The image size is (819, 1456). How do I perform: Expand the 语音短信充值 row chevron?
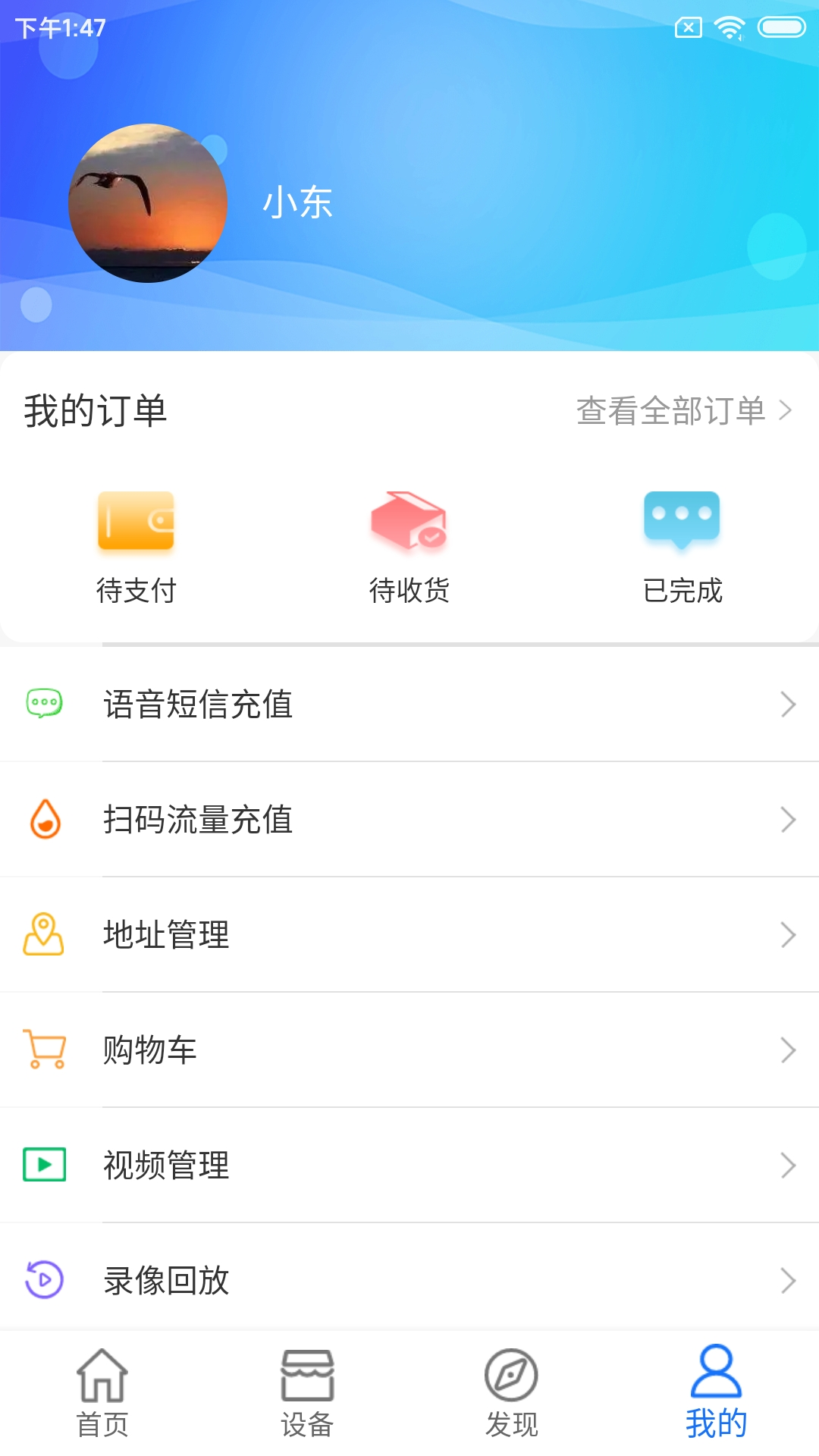pos(786,705)
